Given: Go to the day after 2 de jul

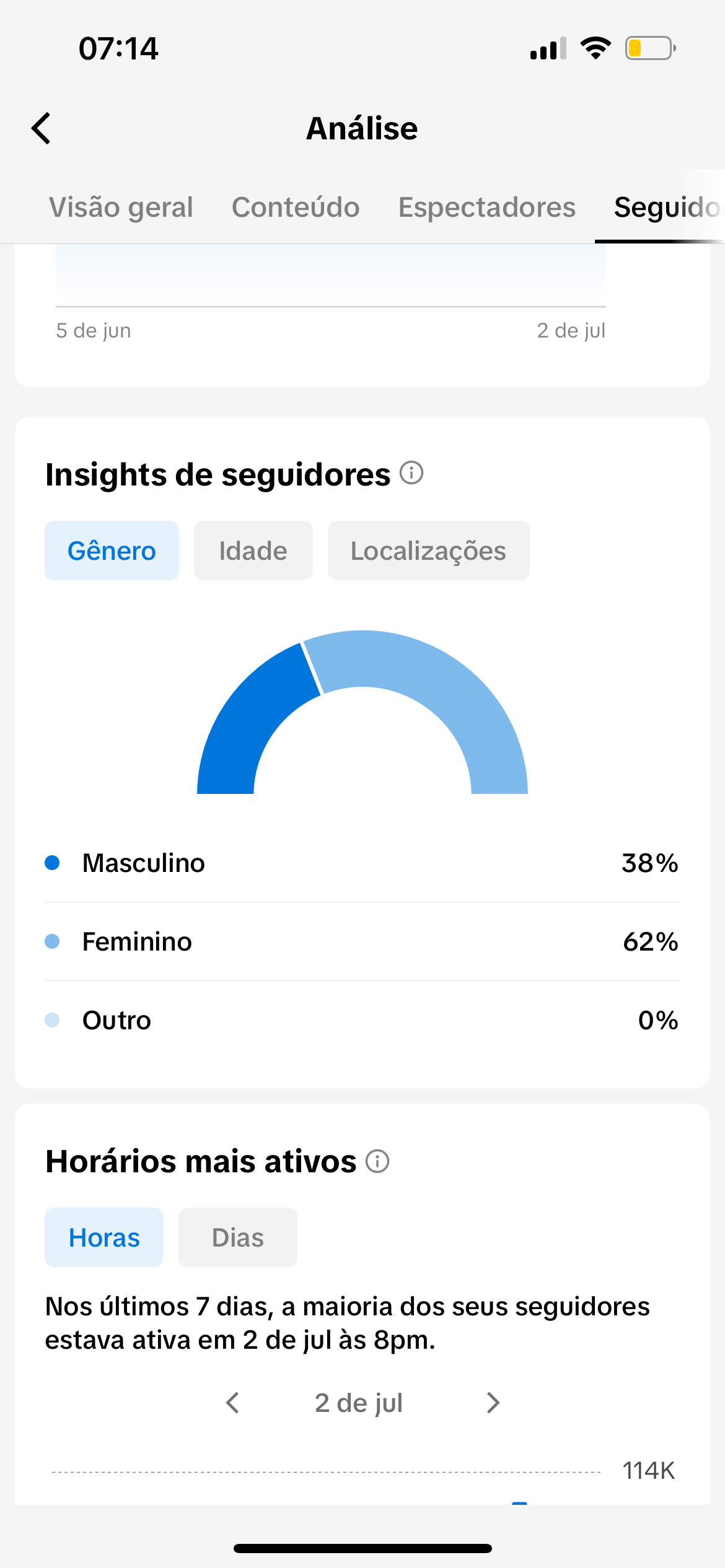Looking at the screenshot, I should [x=493, y=1403].
